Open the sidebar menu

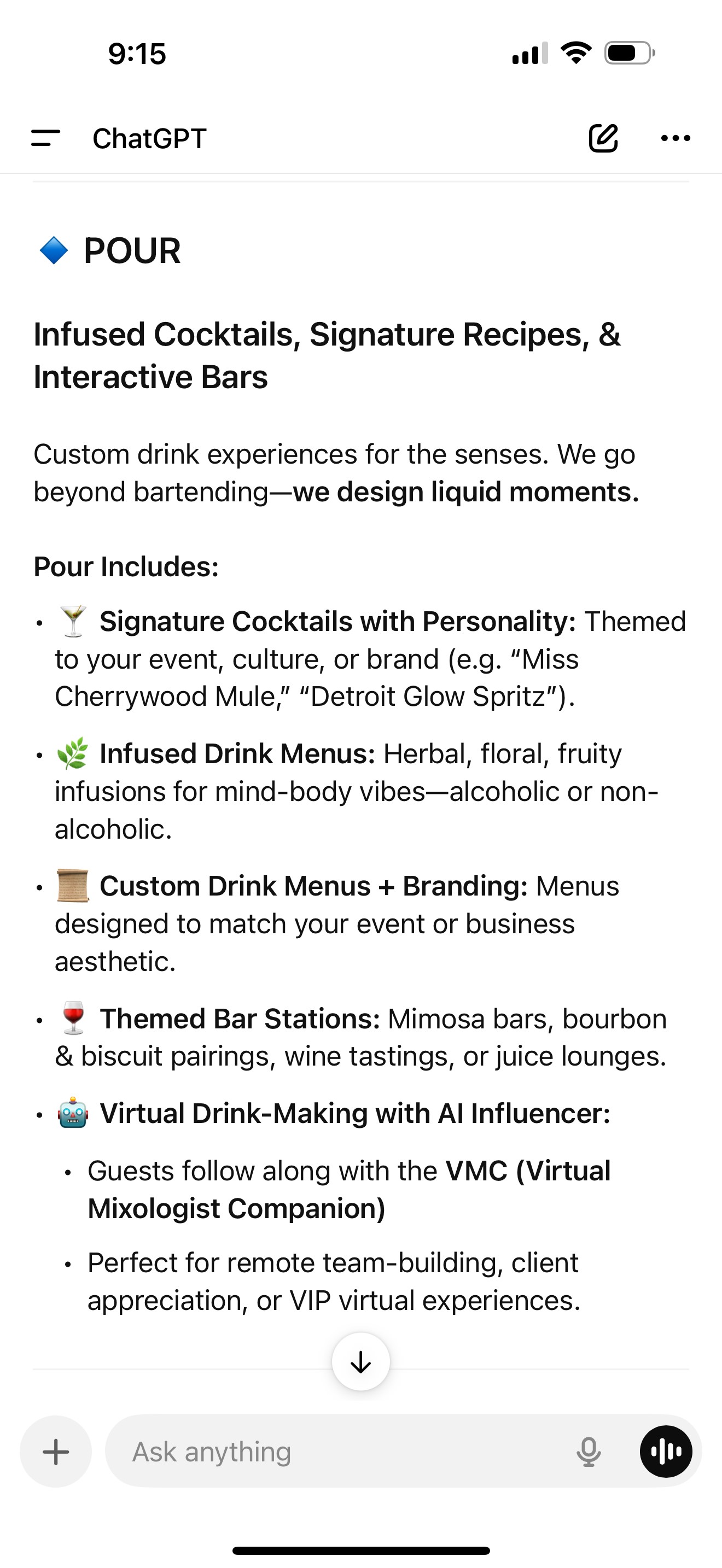[x=45, y=138]
